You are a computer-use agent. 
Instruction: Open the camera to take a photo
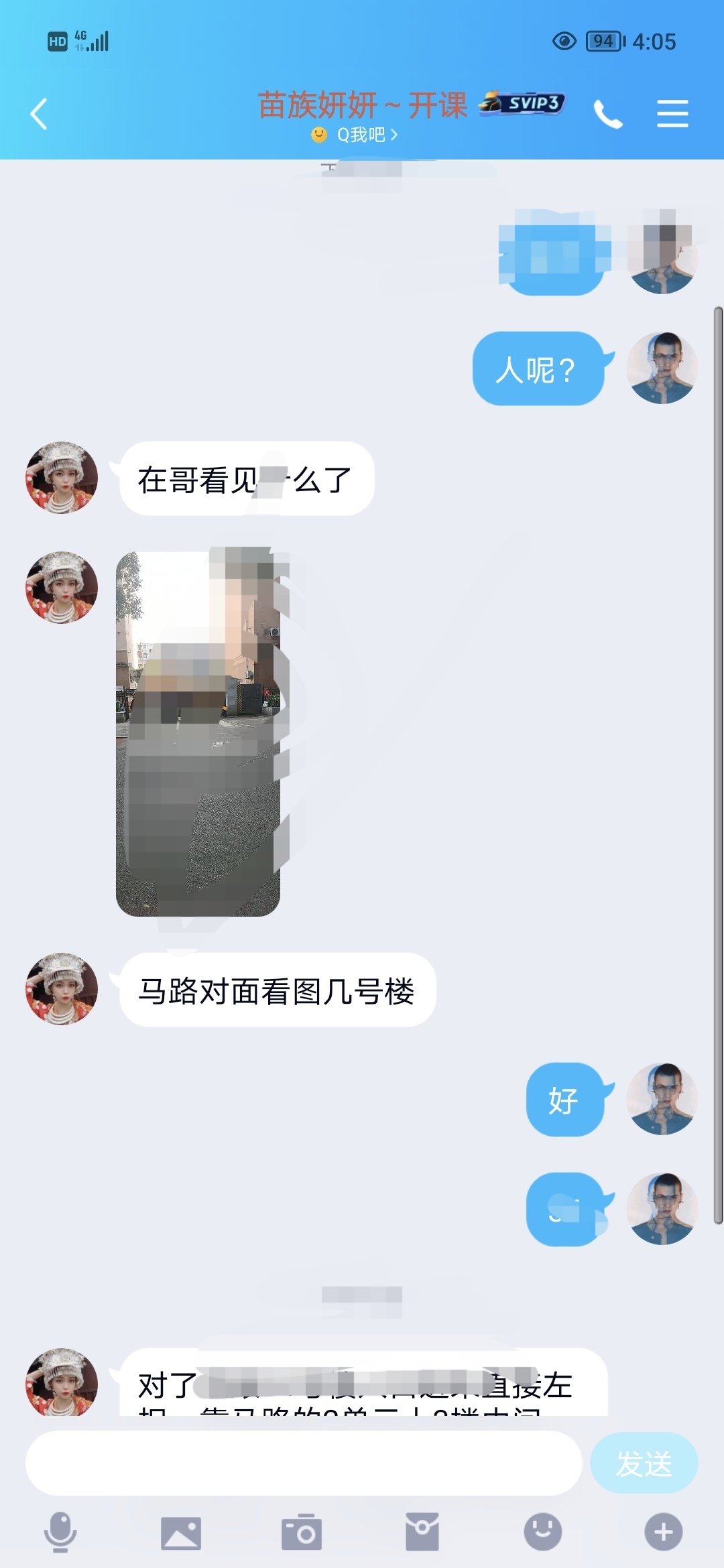[302, 1532]
